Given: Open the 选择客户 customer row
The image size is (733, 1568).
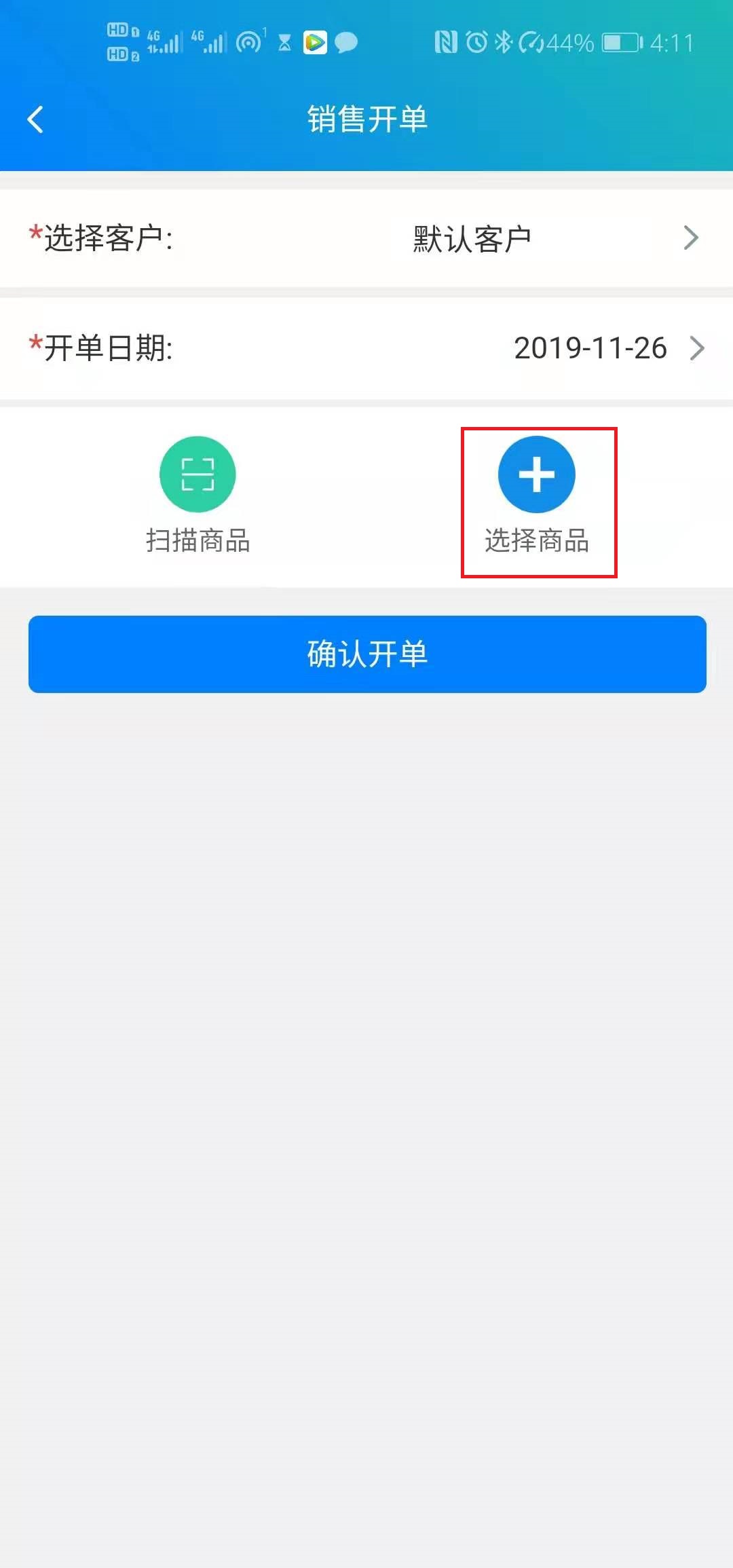Looking at the screenshot, I should tap(366, 238).
